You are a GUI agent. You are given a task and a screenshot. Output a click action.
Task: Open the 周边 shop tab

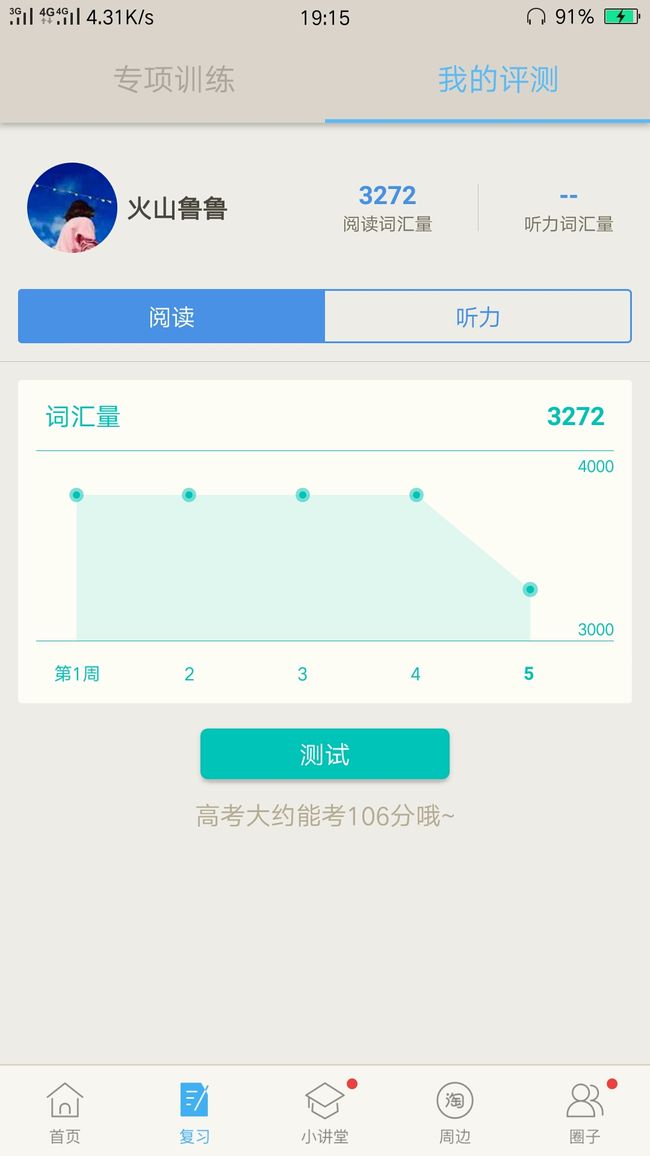[455, 1112]
